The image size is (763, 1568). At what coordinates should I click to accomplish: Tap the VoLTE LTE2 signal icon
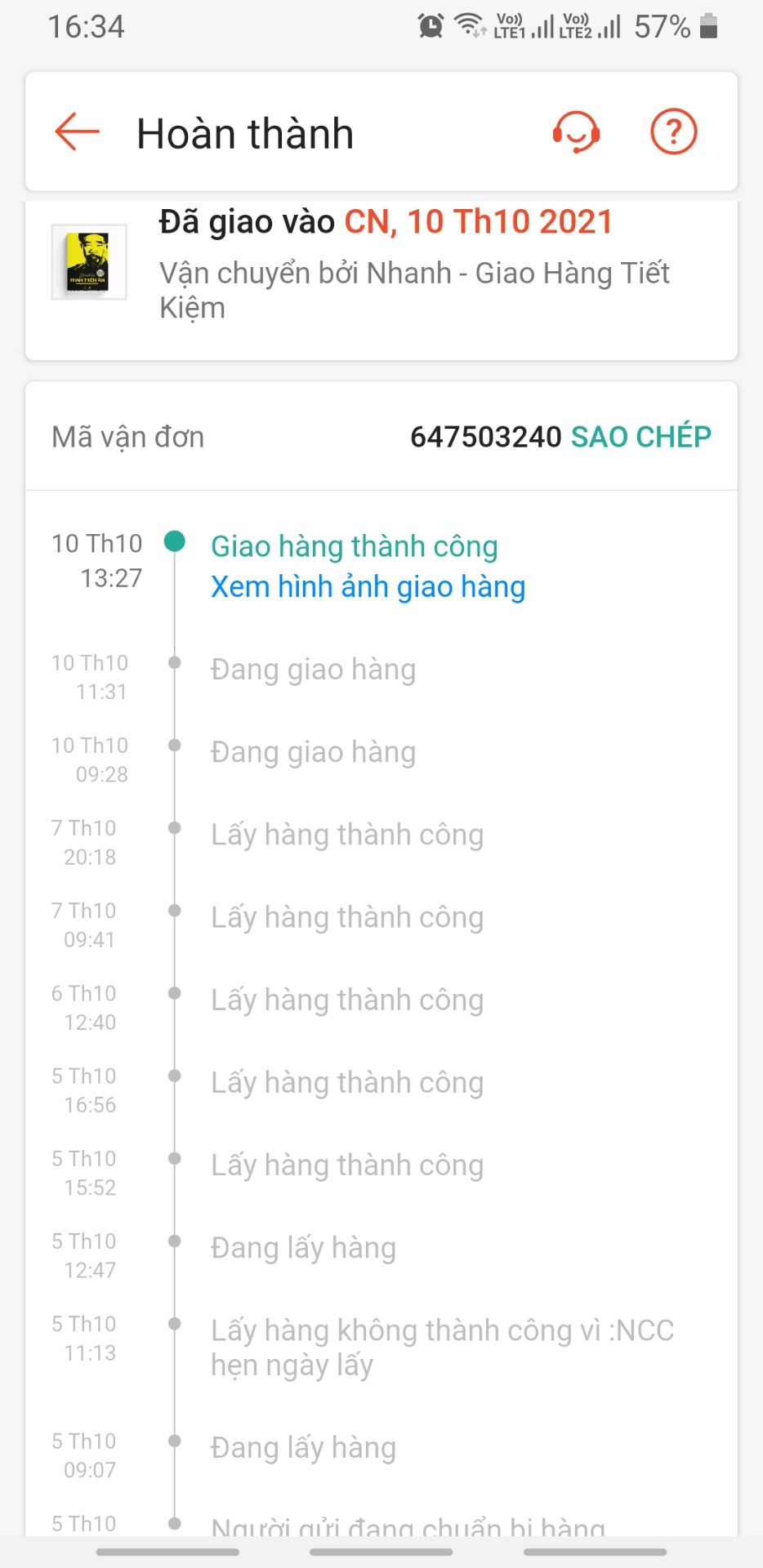point(591,25)
